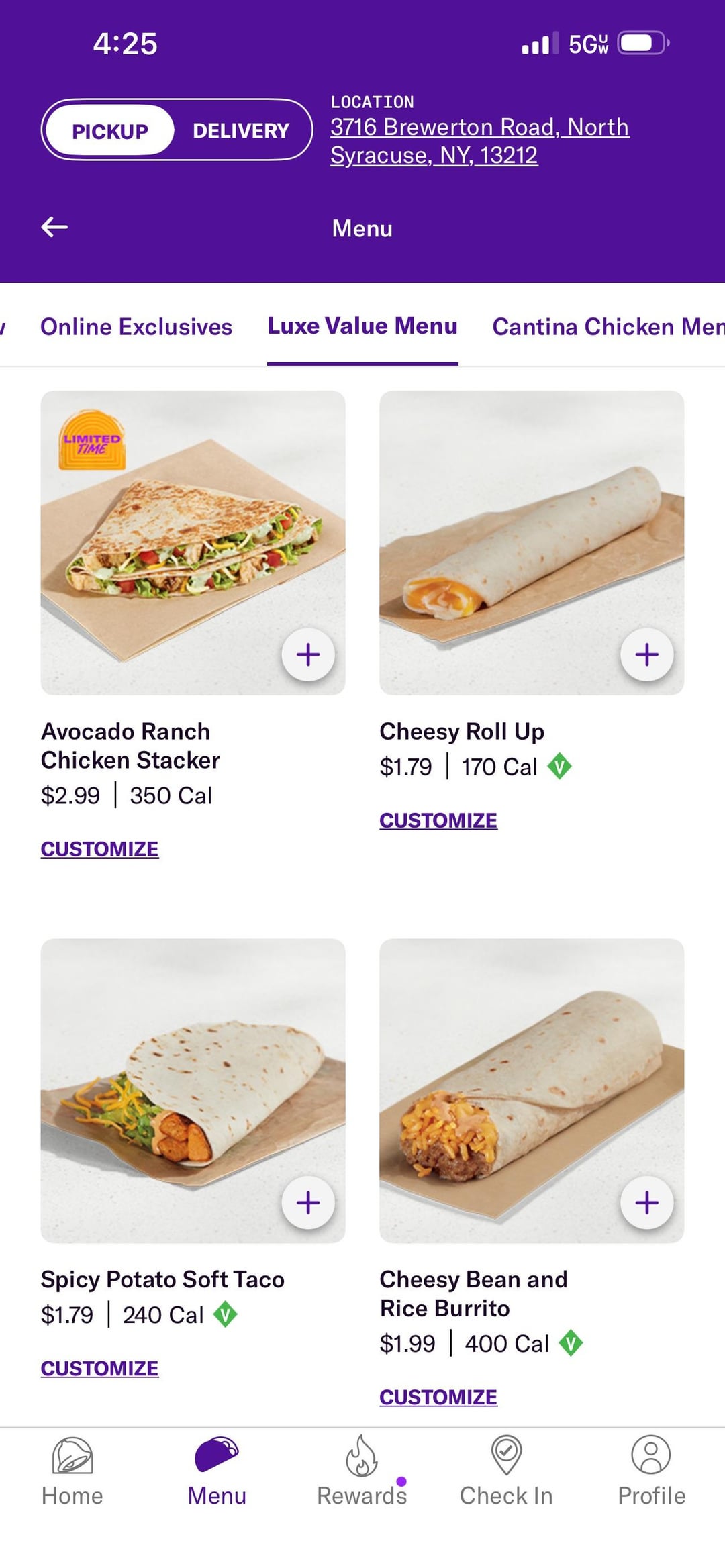Customize the Avocado Ranch Chicken Stacker
This screenshot has height=1568, width=725.
[x=99, y=849]
